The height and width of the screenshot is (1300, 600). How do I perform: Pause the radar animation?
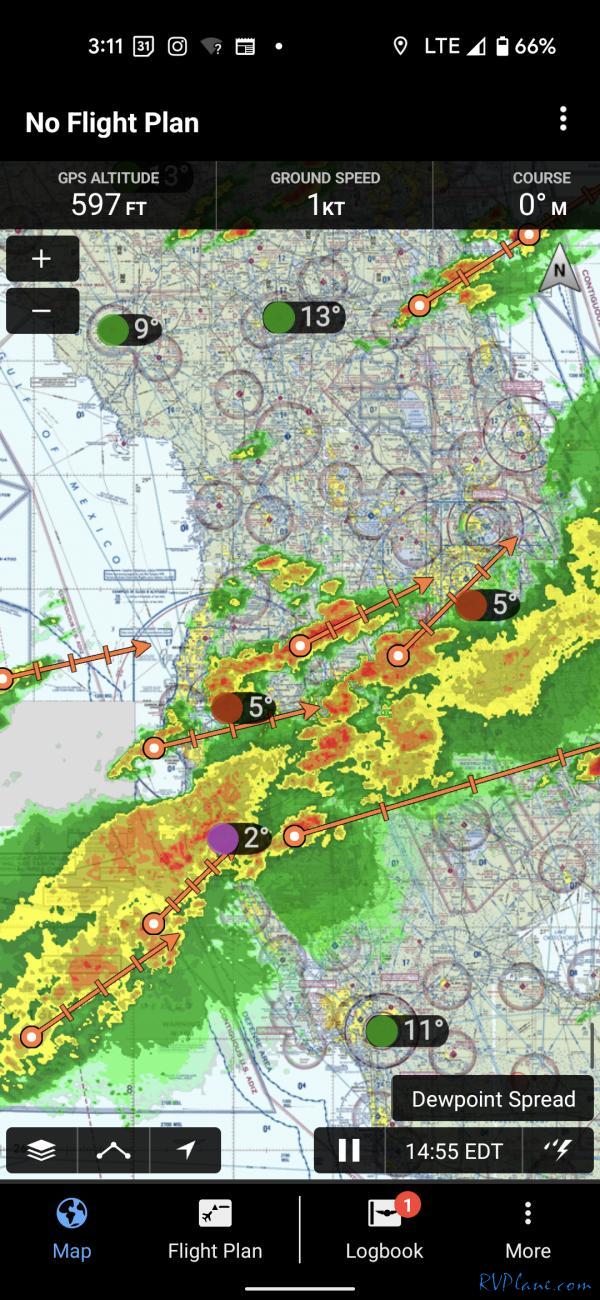point(349,1150)
